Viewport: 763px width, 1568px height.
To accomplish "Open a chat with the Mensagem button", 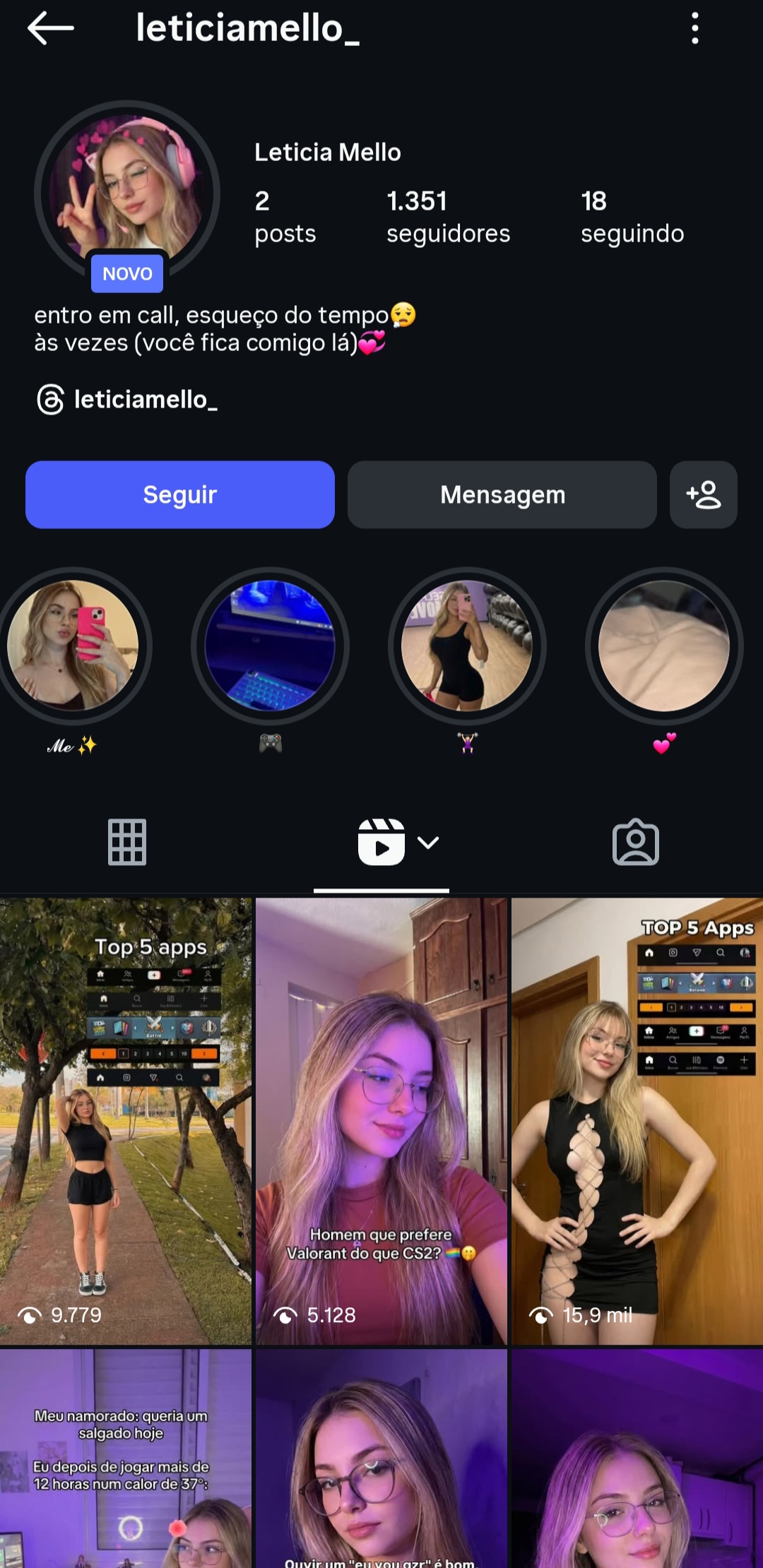I will click(x=502, y=494).
